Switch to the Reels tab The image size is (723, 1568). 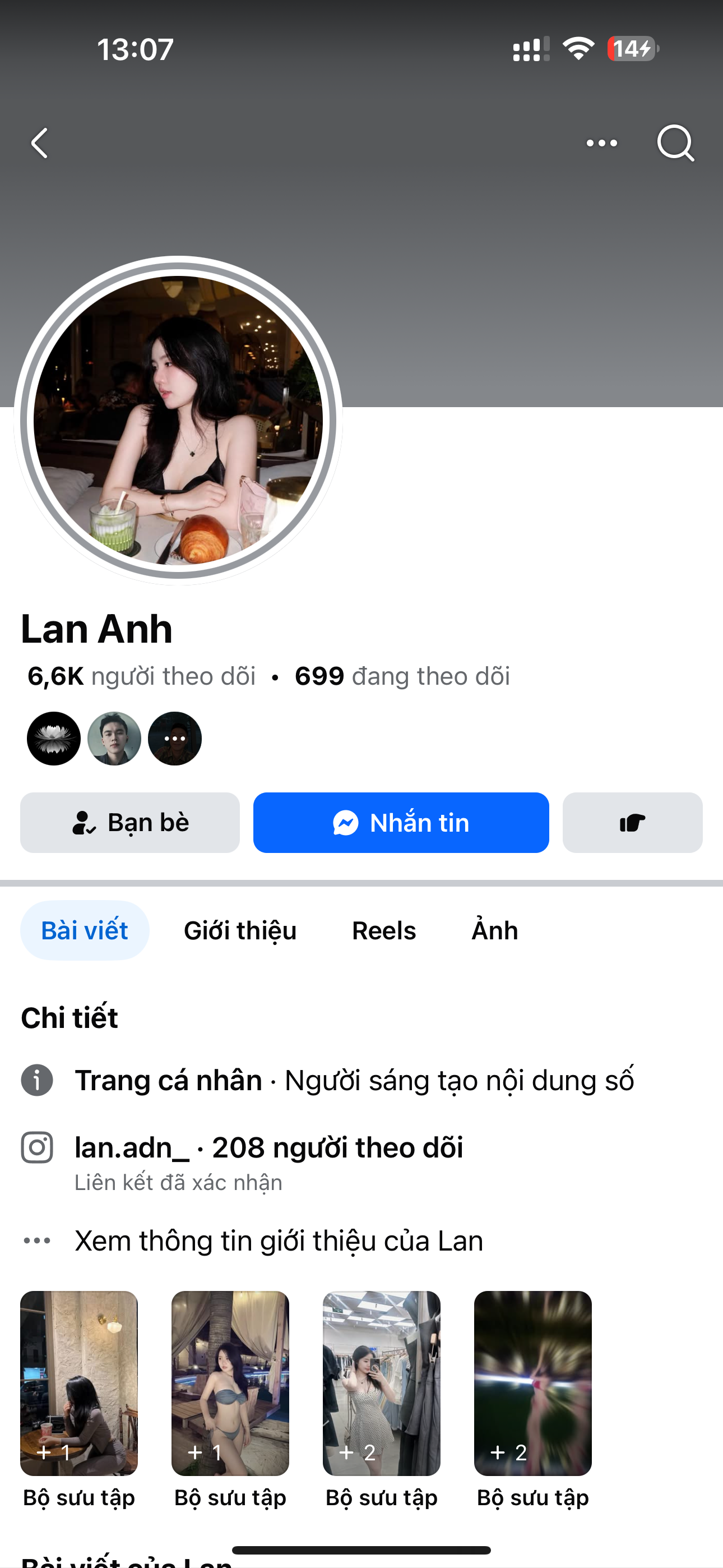(x=384, y=930)
